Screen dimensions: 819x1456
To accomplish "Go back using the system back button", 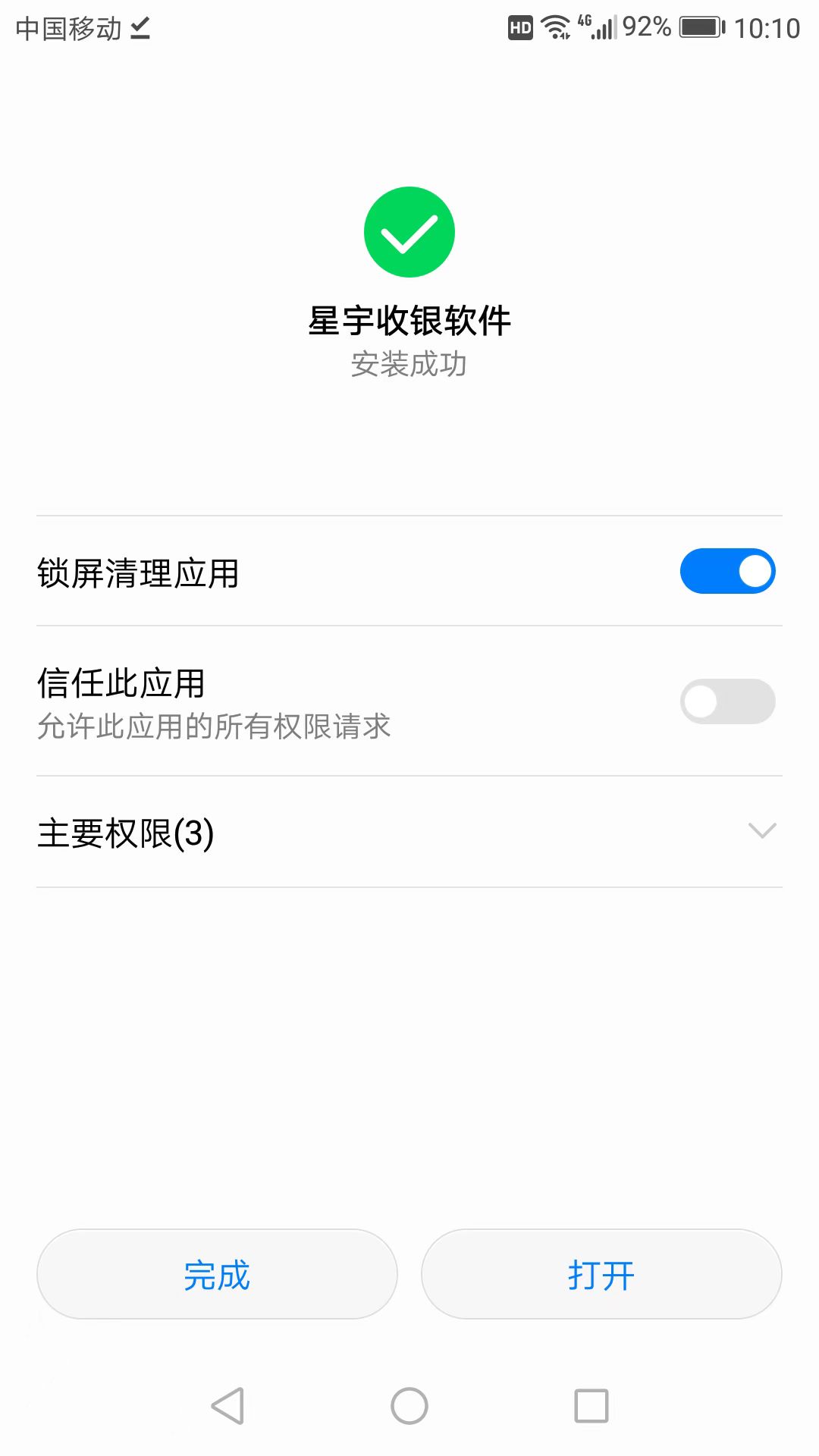I will point(227,1406).
